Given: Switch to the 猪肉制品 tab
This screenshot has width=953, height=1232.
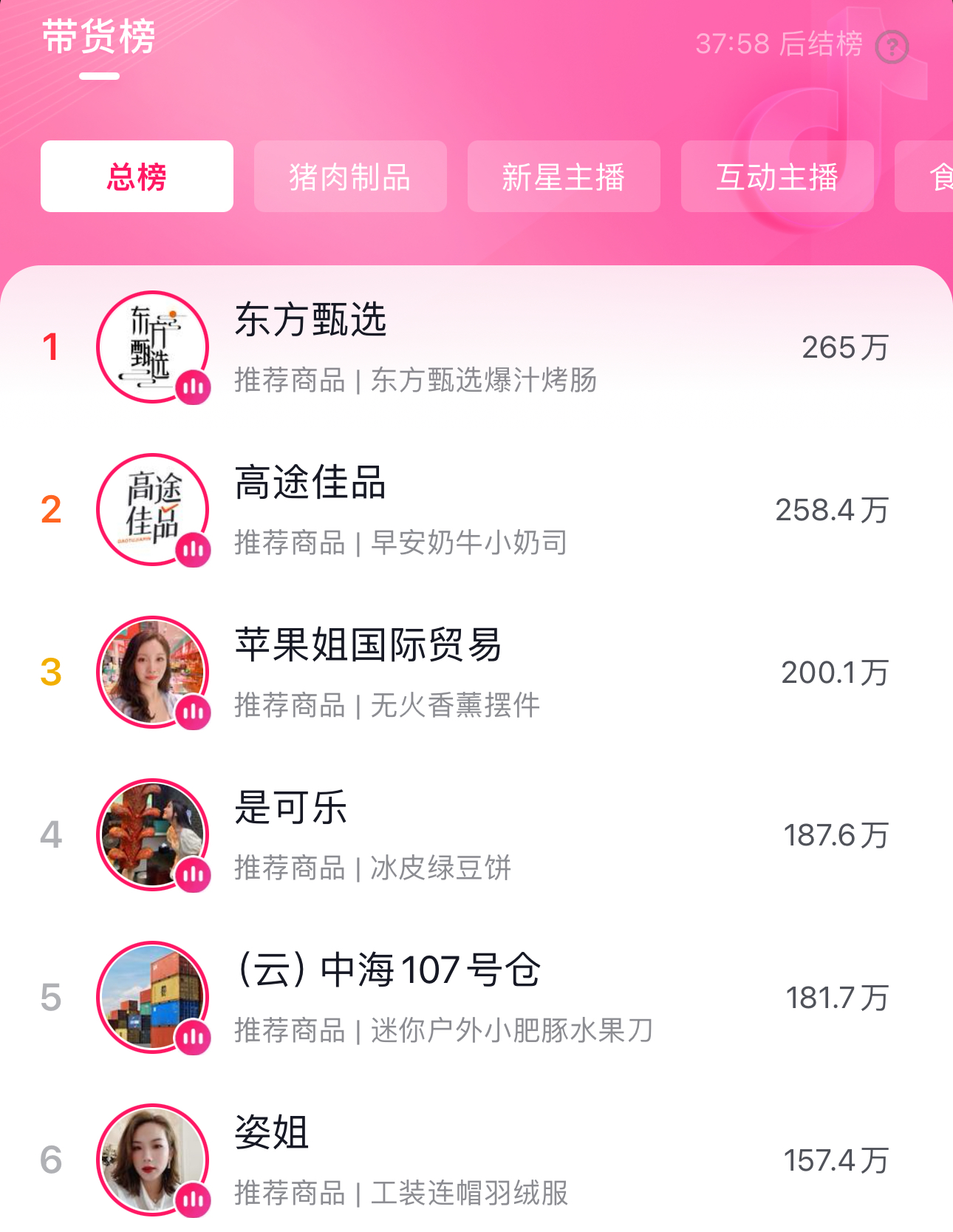Looking at the screenshot, I should point(350,177).
